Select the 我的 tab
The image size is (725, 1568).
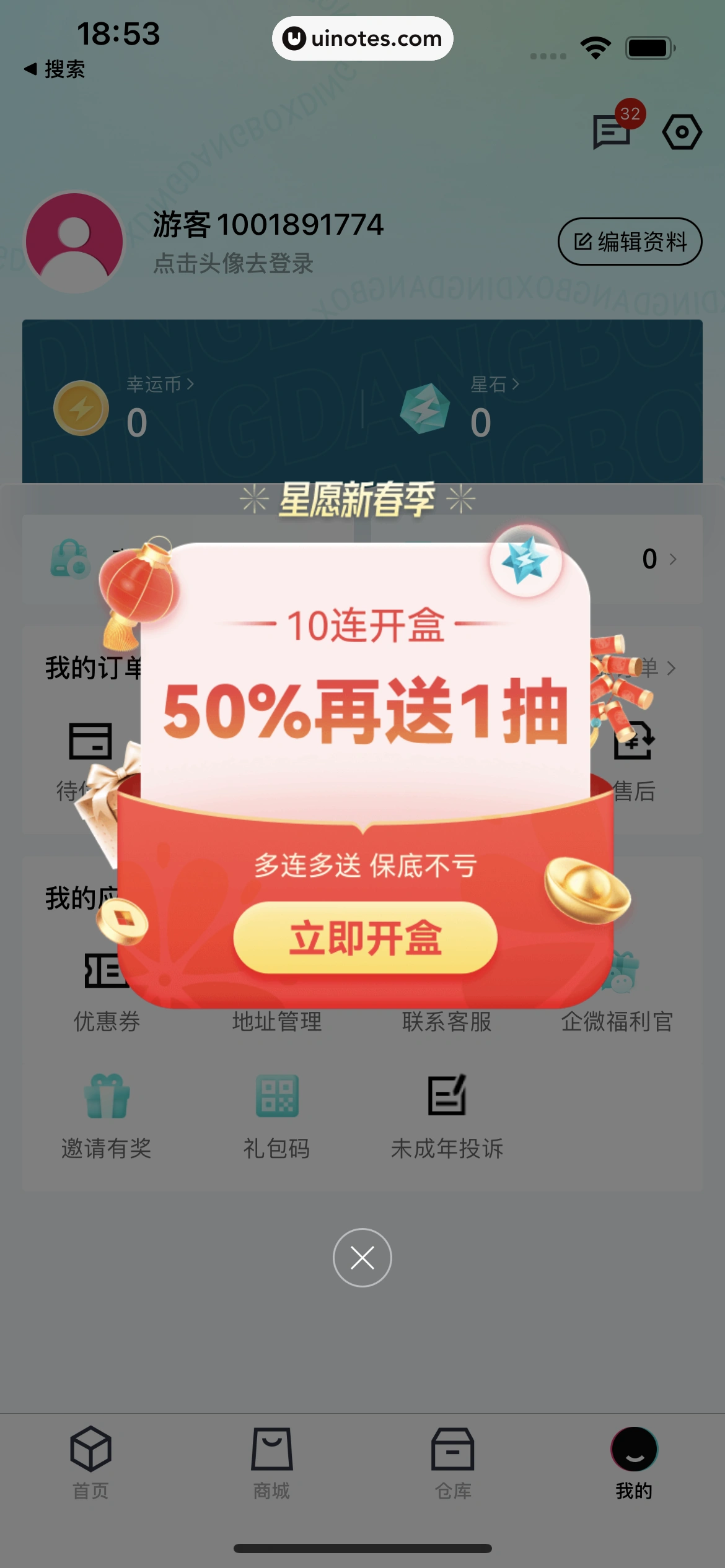click(x=634, y=1463)
